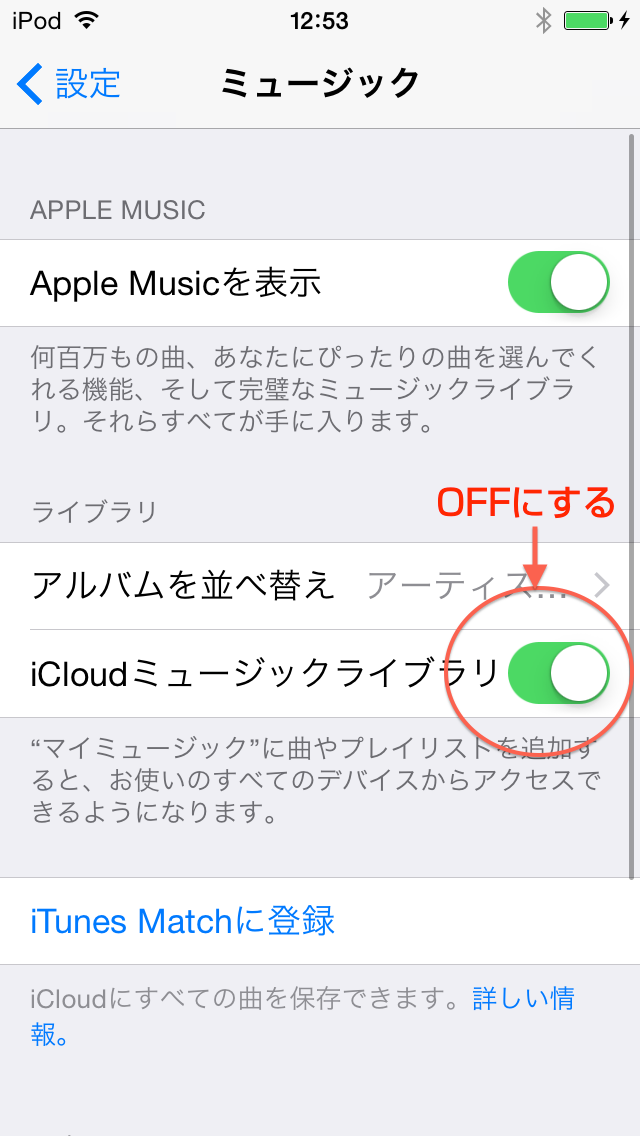Open the アルバムを並べ替え setting
The height and width of the screenshot is (1136, 640).
[320, 586]
